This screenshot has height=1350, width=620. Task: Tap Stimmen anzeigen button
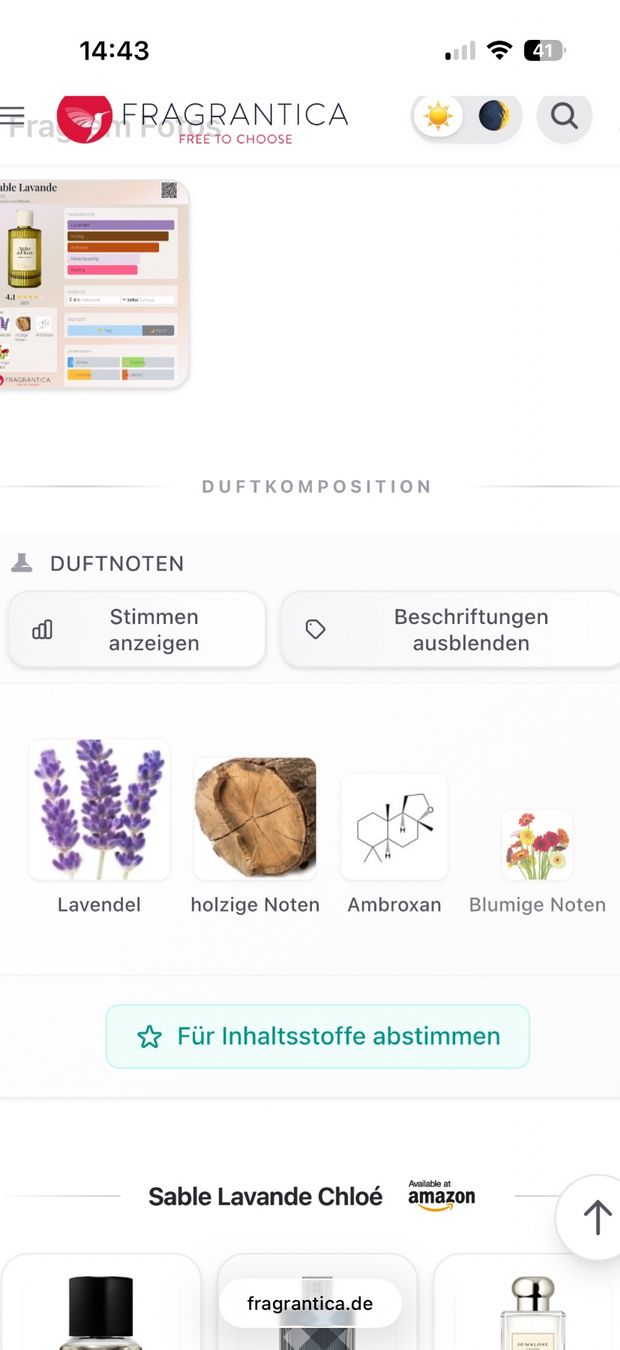tap(137, 630)
